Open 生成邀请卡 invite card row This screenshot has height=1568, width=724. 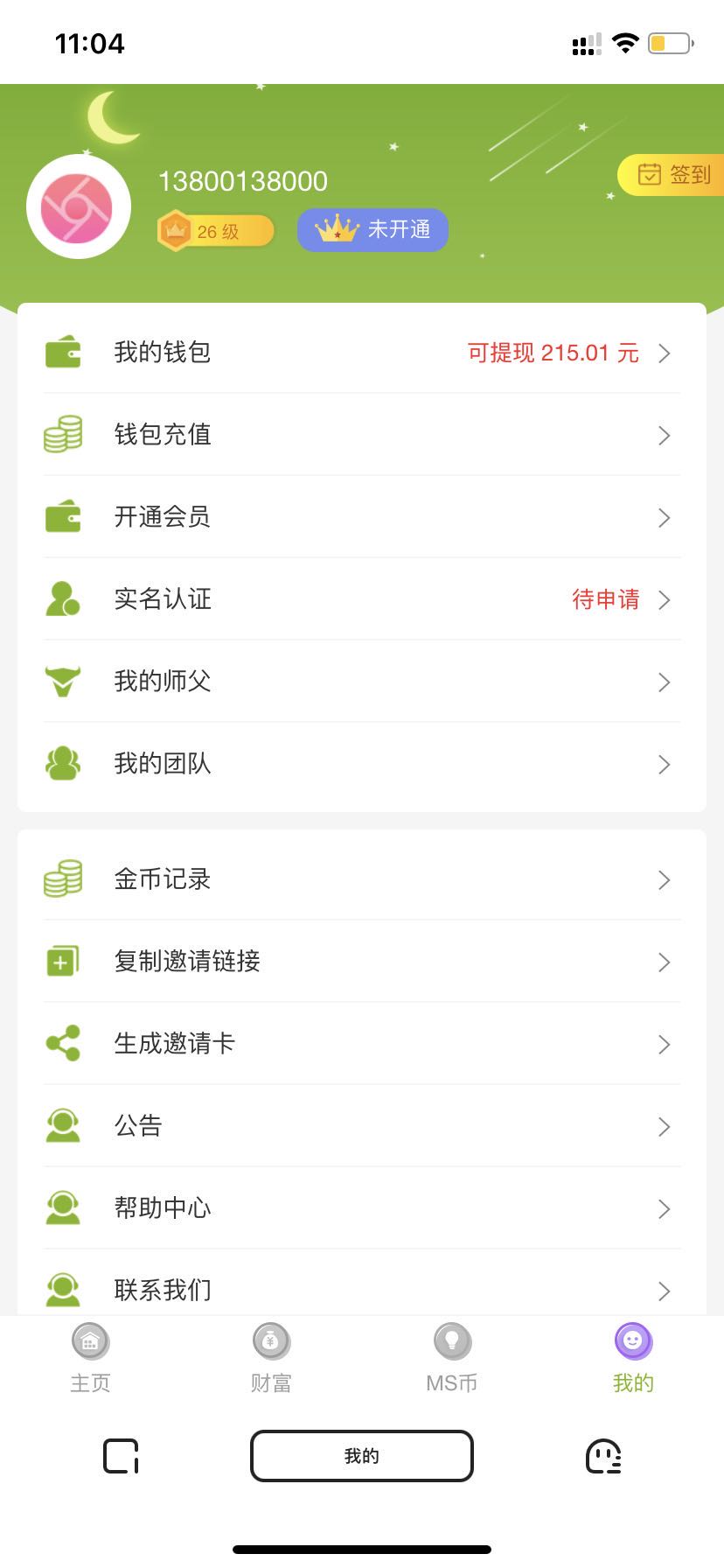point(361,1044)
